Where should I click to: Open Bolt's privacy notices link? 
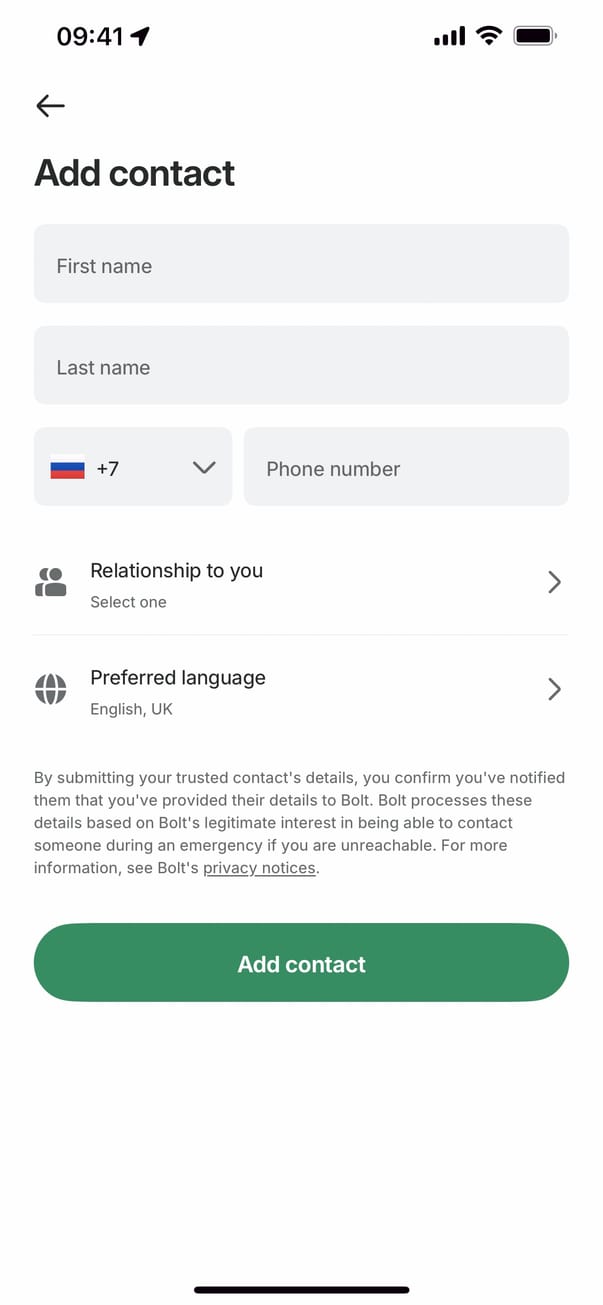[x=259, y=868]
